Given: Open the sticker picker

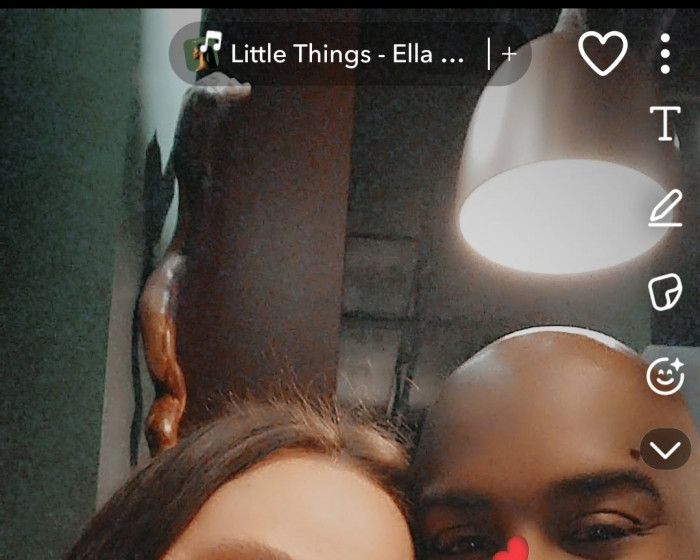Looking at the screenshot, I should coord(665,292).
